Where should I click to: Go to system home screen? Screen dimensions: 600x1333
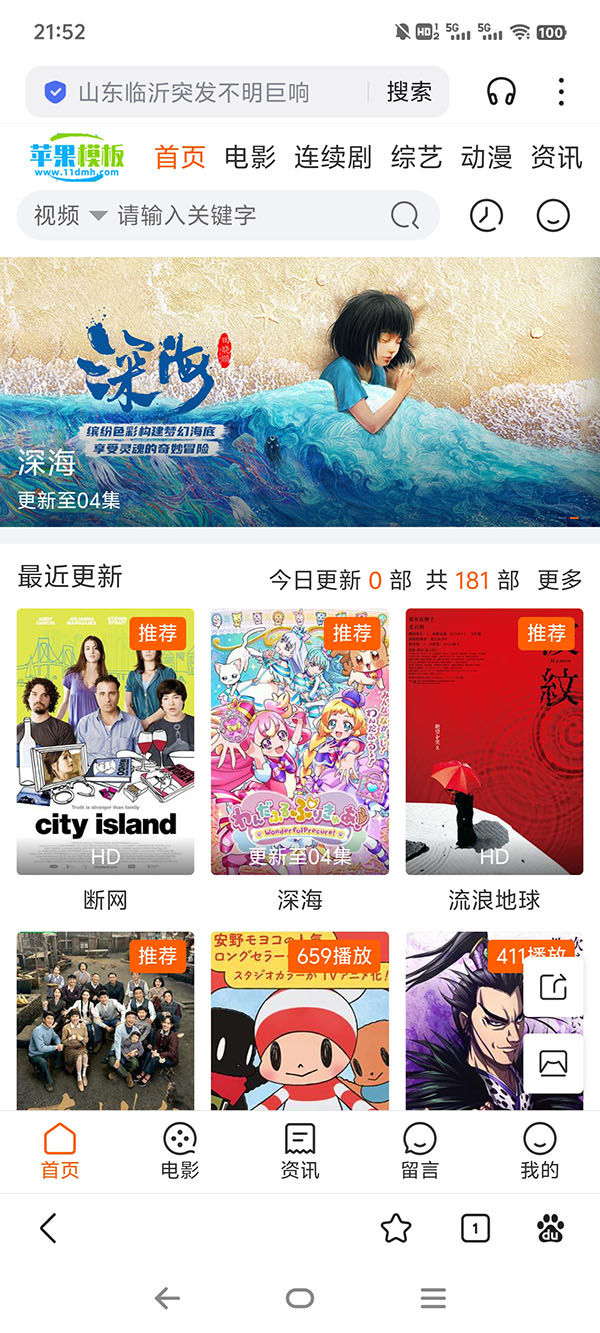tap(300, 1298)
